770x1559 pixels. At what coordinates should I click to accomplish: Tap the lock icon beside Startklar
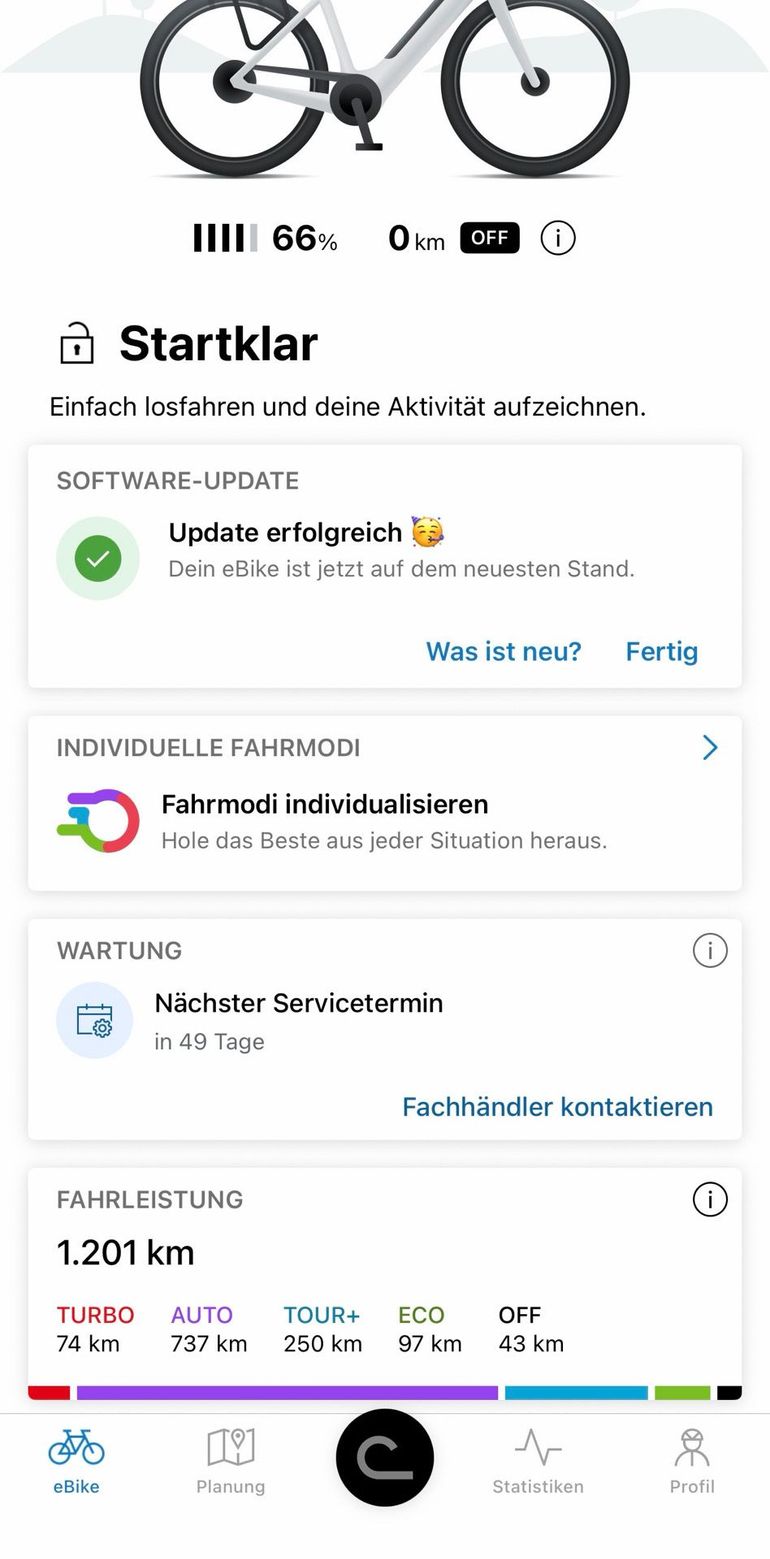77,343
